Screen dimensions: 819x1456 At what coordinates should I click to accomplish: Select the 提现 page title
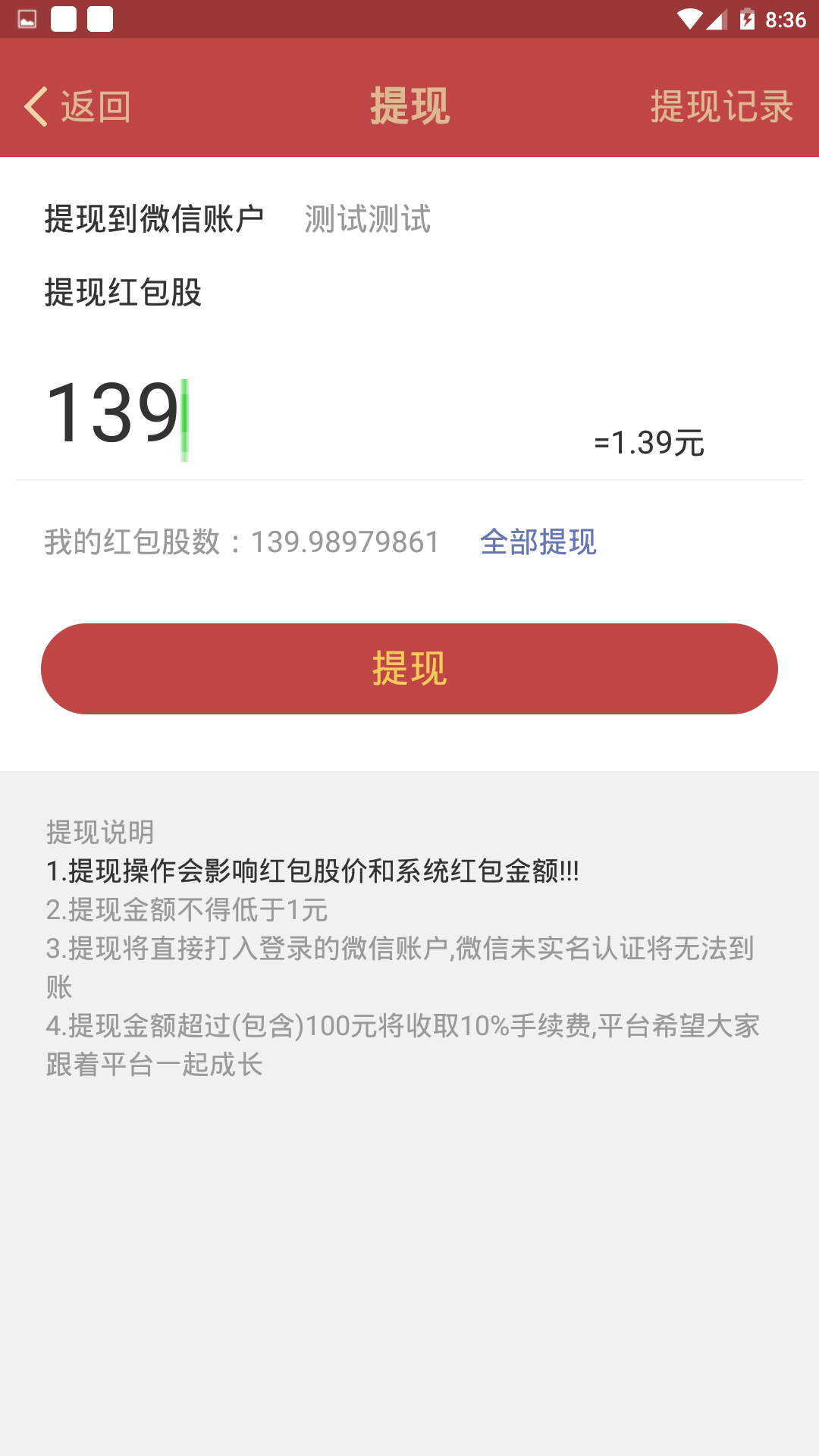409,106
